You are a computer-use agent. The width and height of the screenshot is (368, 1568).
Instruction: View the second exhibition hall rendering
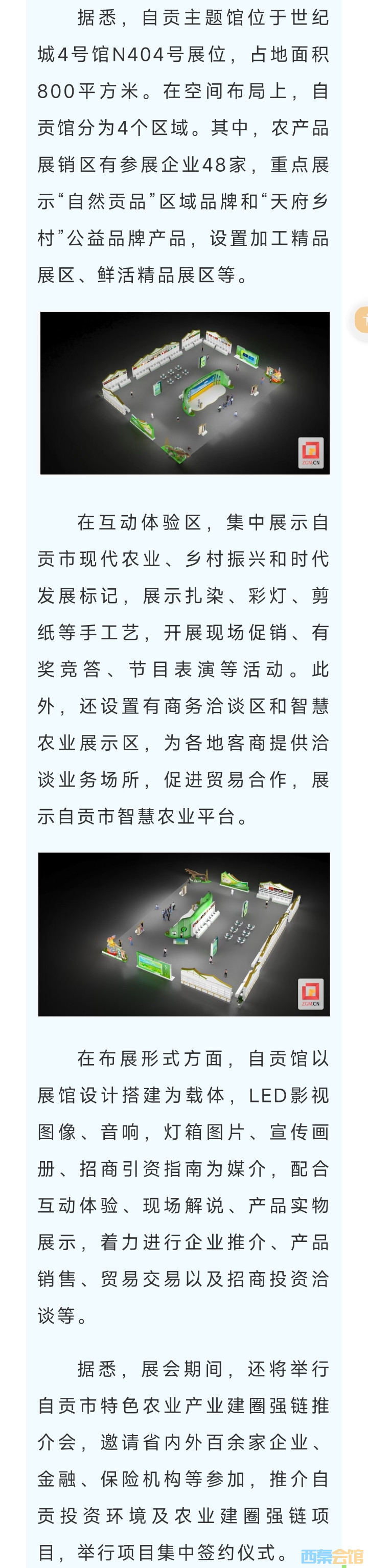pos(185,934)
